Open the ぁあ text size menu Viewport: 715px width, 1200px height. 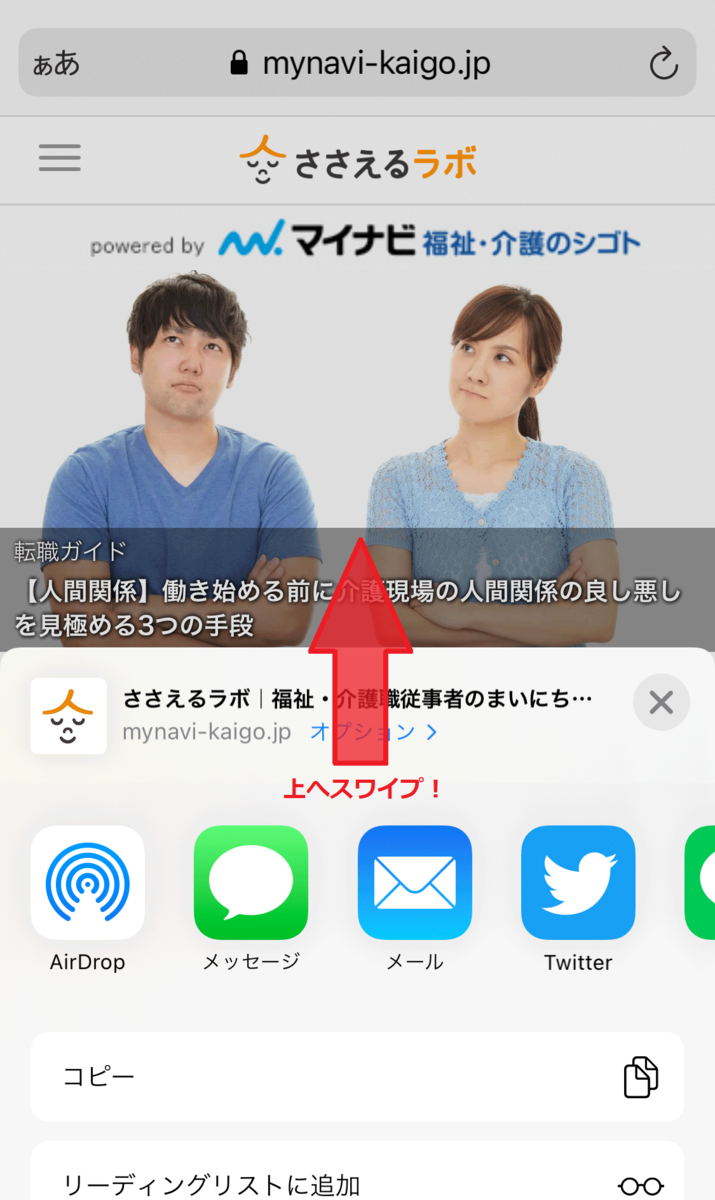click(56, 64)
